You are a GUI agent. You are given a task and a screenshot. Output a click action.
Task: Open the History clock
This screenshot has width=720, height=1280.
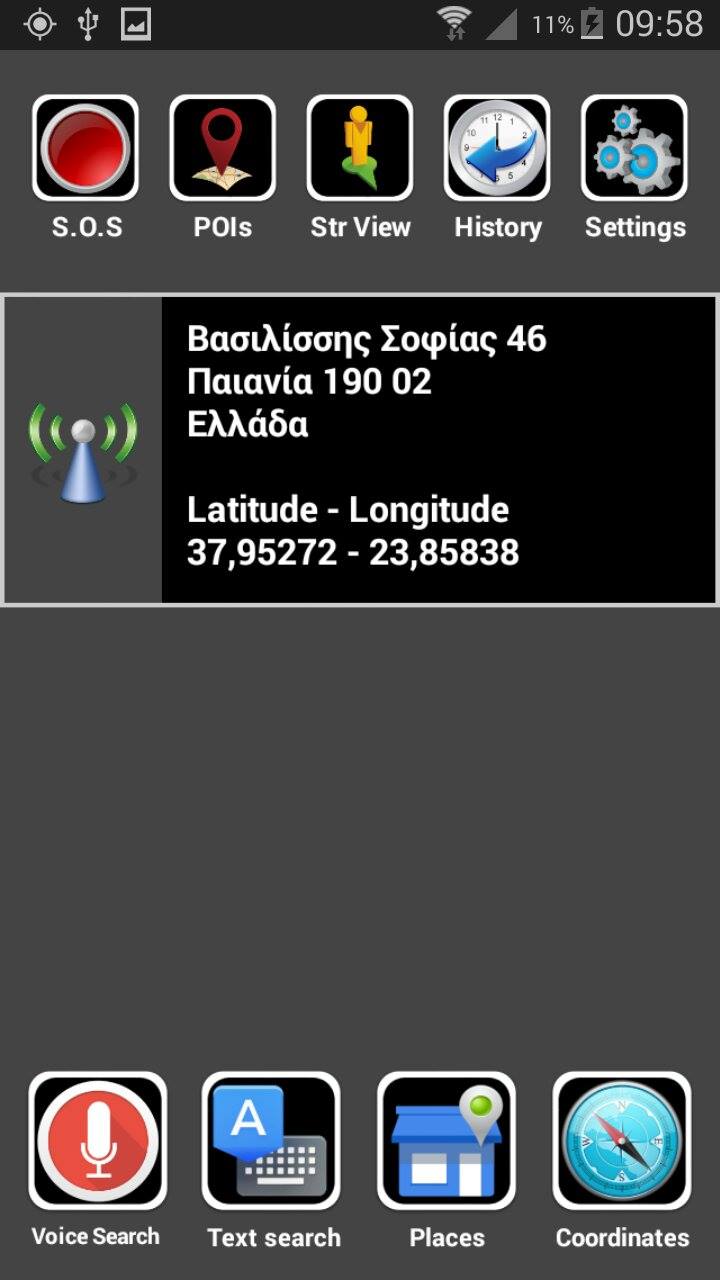pyautogui.click(x=497, y=148)
